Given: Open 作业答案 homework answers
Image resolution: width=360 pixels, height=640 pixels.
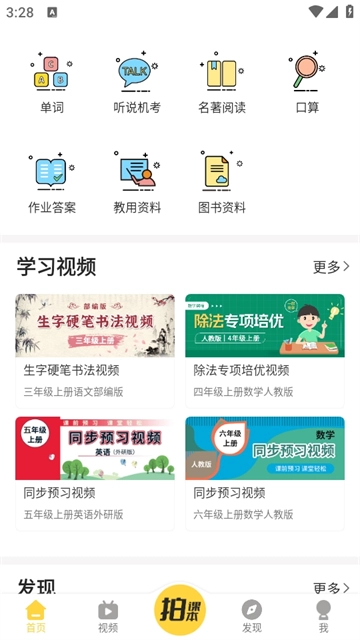Looking at the screenshot, I should [x=52, y=183].
